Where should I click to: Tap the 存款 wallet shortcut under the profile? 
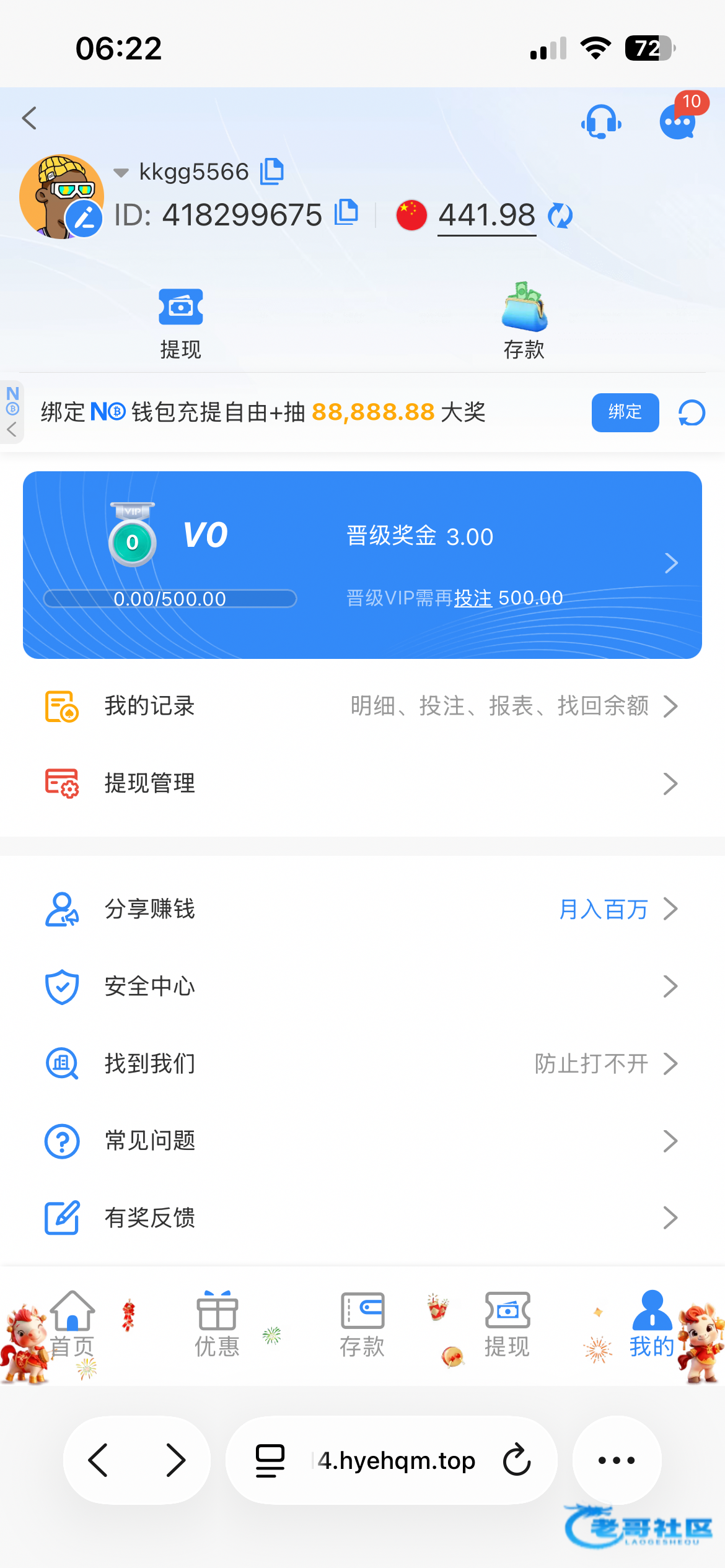[x=524, y=323]
